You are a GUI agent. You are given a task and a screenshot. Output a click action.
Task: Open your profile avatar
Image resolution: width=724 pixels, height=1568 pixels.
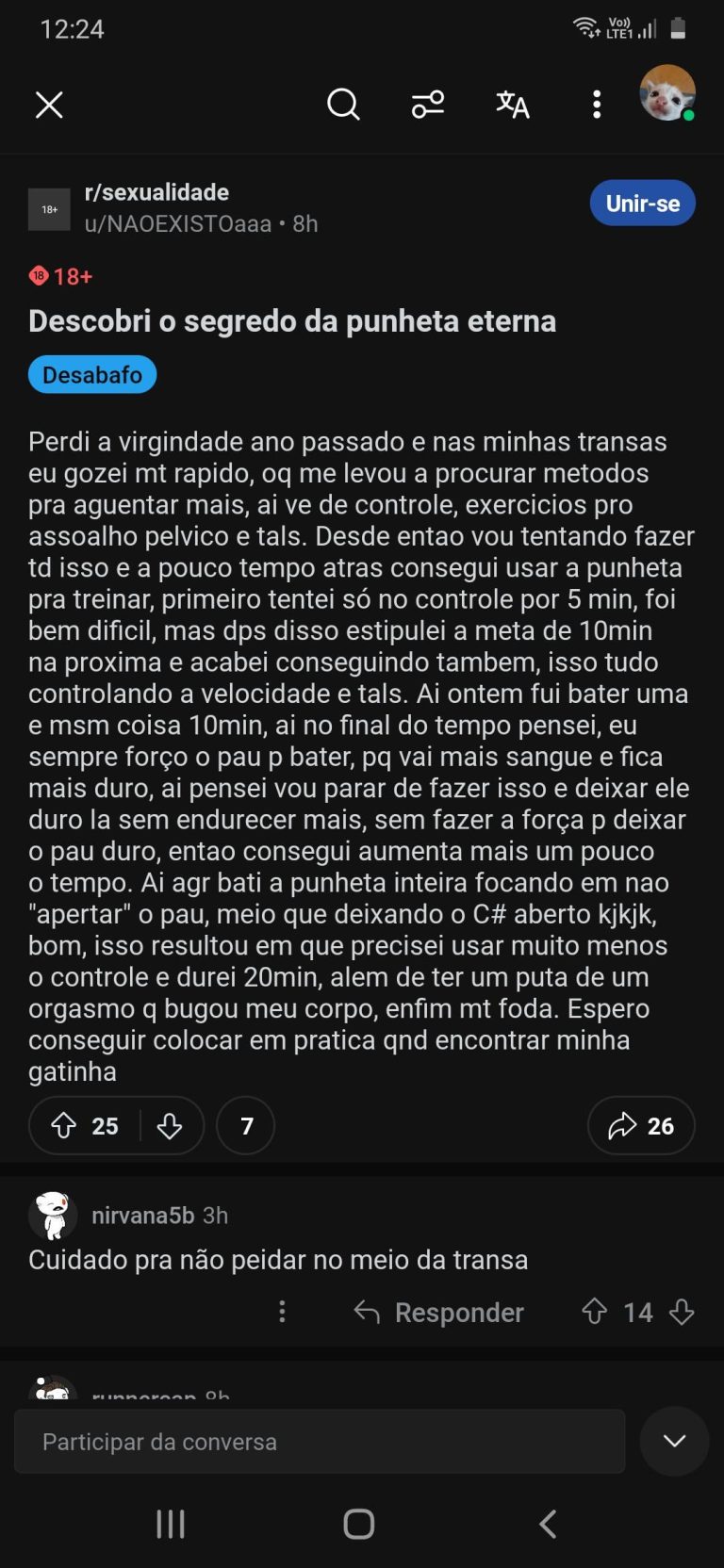point(667,93)
